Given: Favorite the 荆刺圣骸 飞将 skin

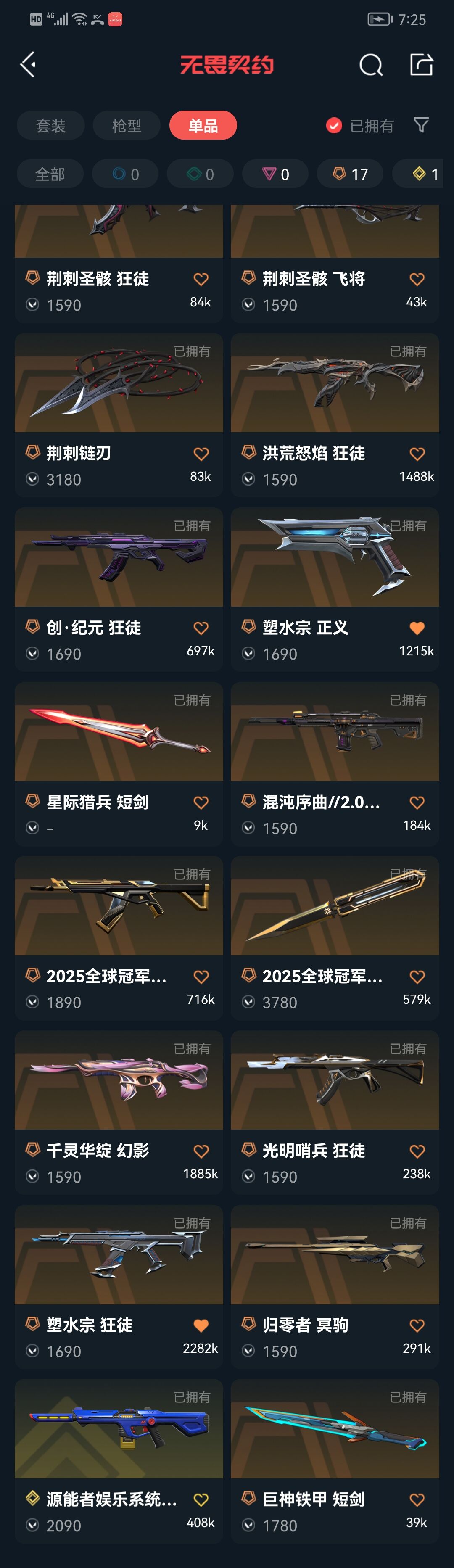Looking at the screenshot, I should coord(417,280).
